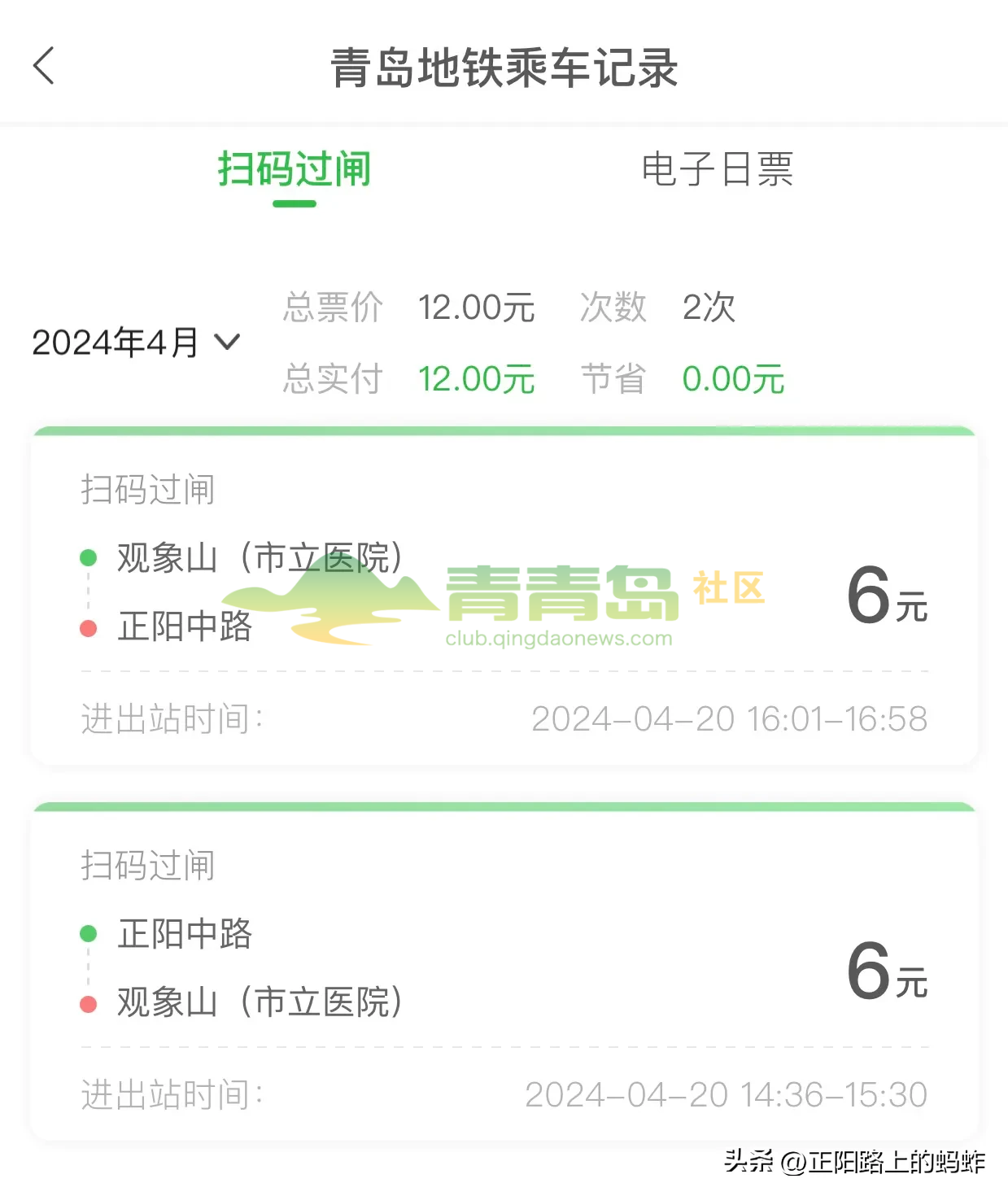The image size is (1008, 1196).
Task: Go back from the ride records page
Action: pyautogui.click(x=44, y=66)
